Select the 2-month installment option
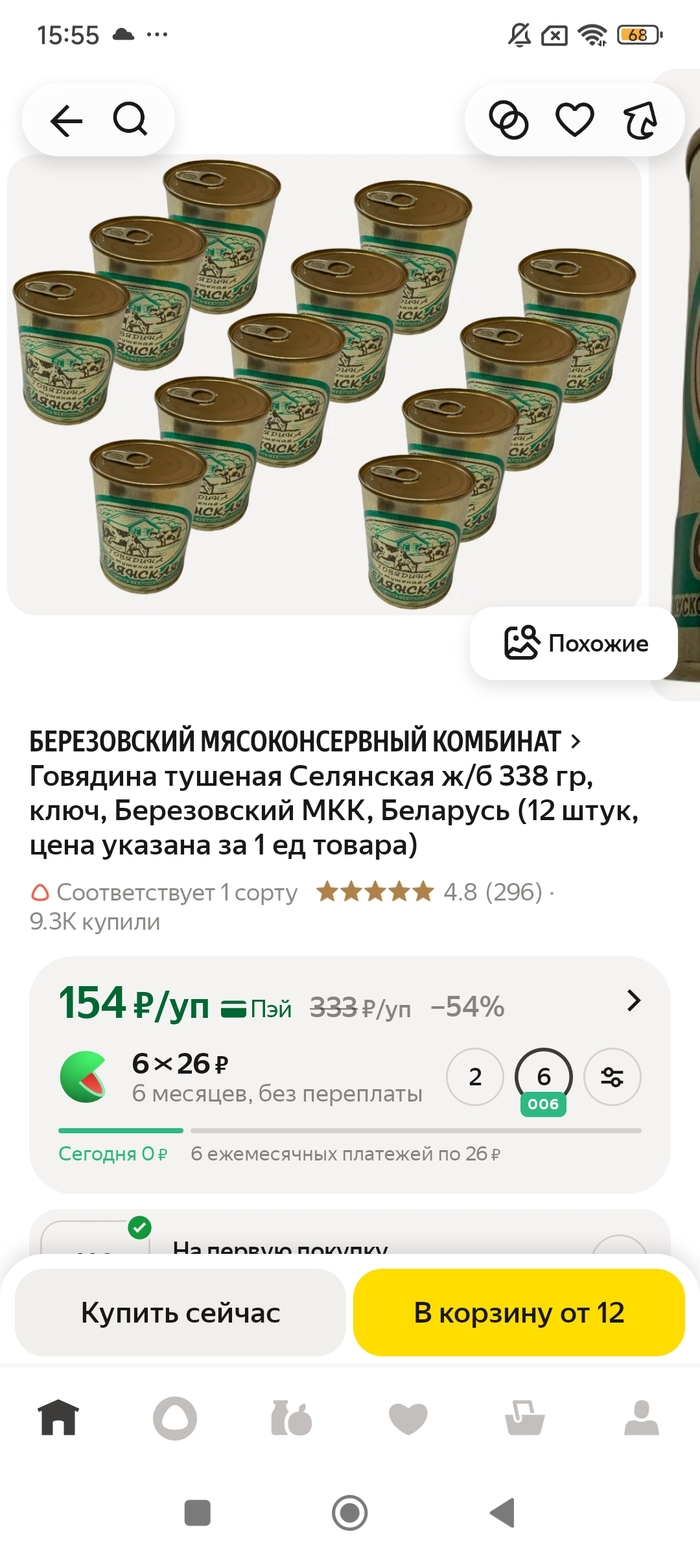This screenshot has height=1556, width=700. pyautogui.click(x=474, y=1077)
